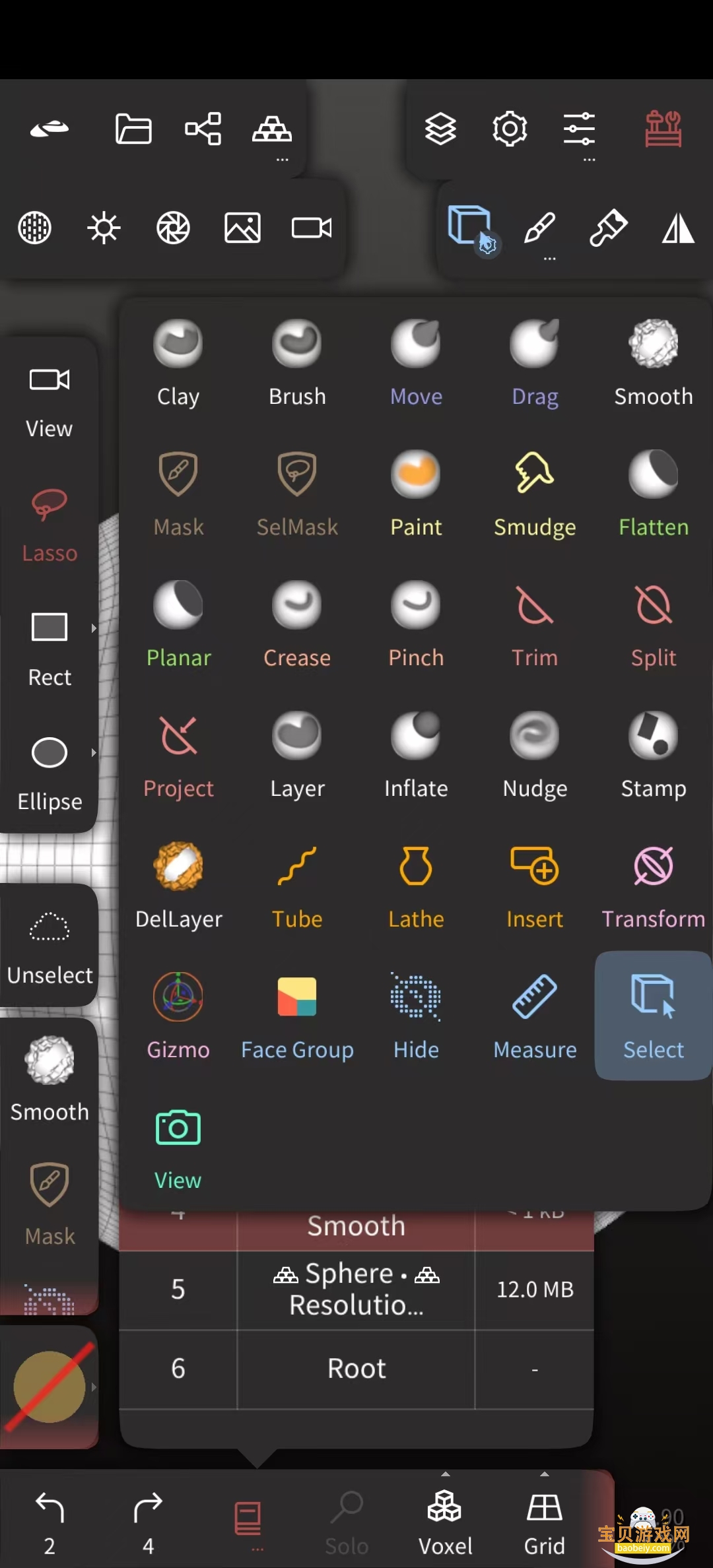Open the layers stack icon
This screenshot has width=713, height=1568.
(x=440, y=129)
